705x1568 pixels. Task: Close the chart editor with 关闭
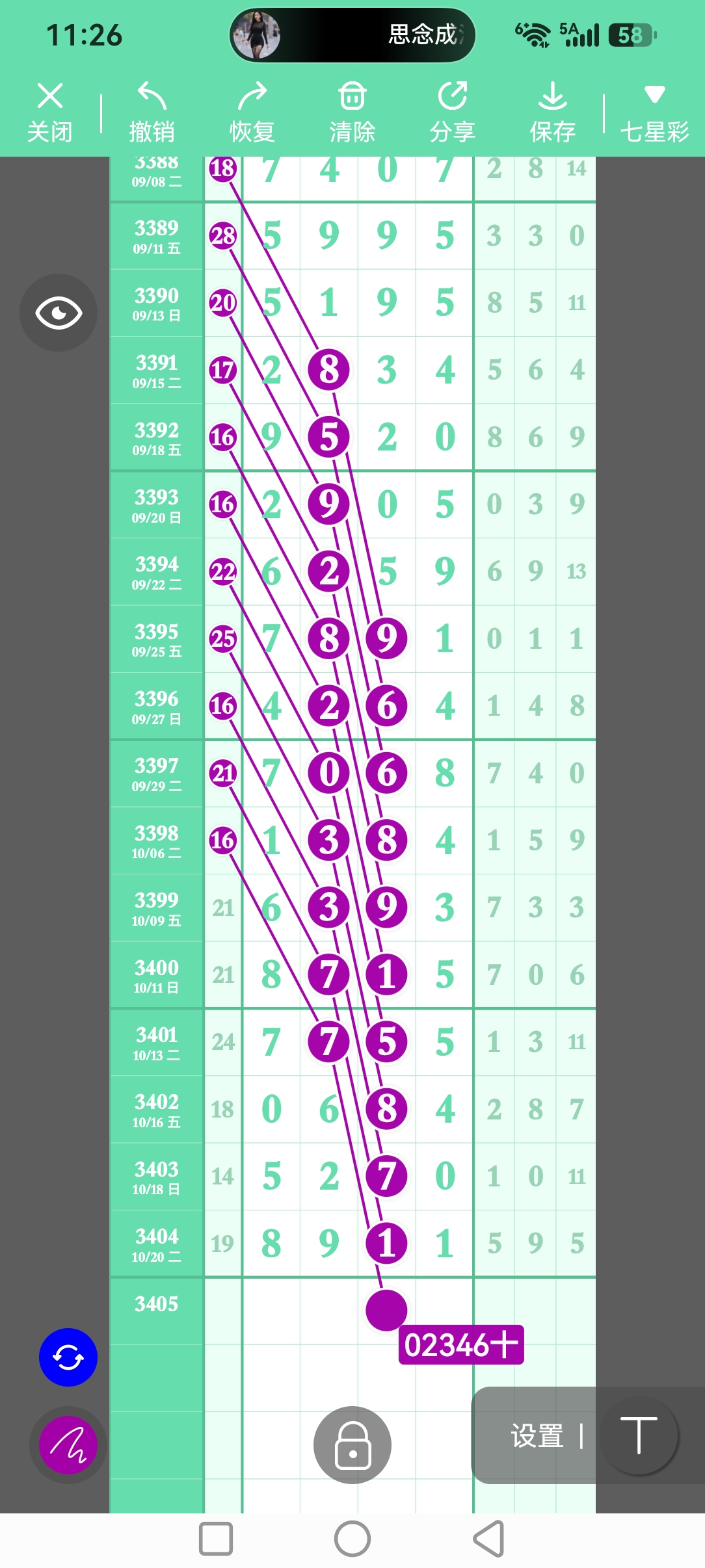tap(50, 112)
